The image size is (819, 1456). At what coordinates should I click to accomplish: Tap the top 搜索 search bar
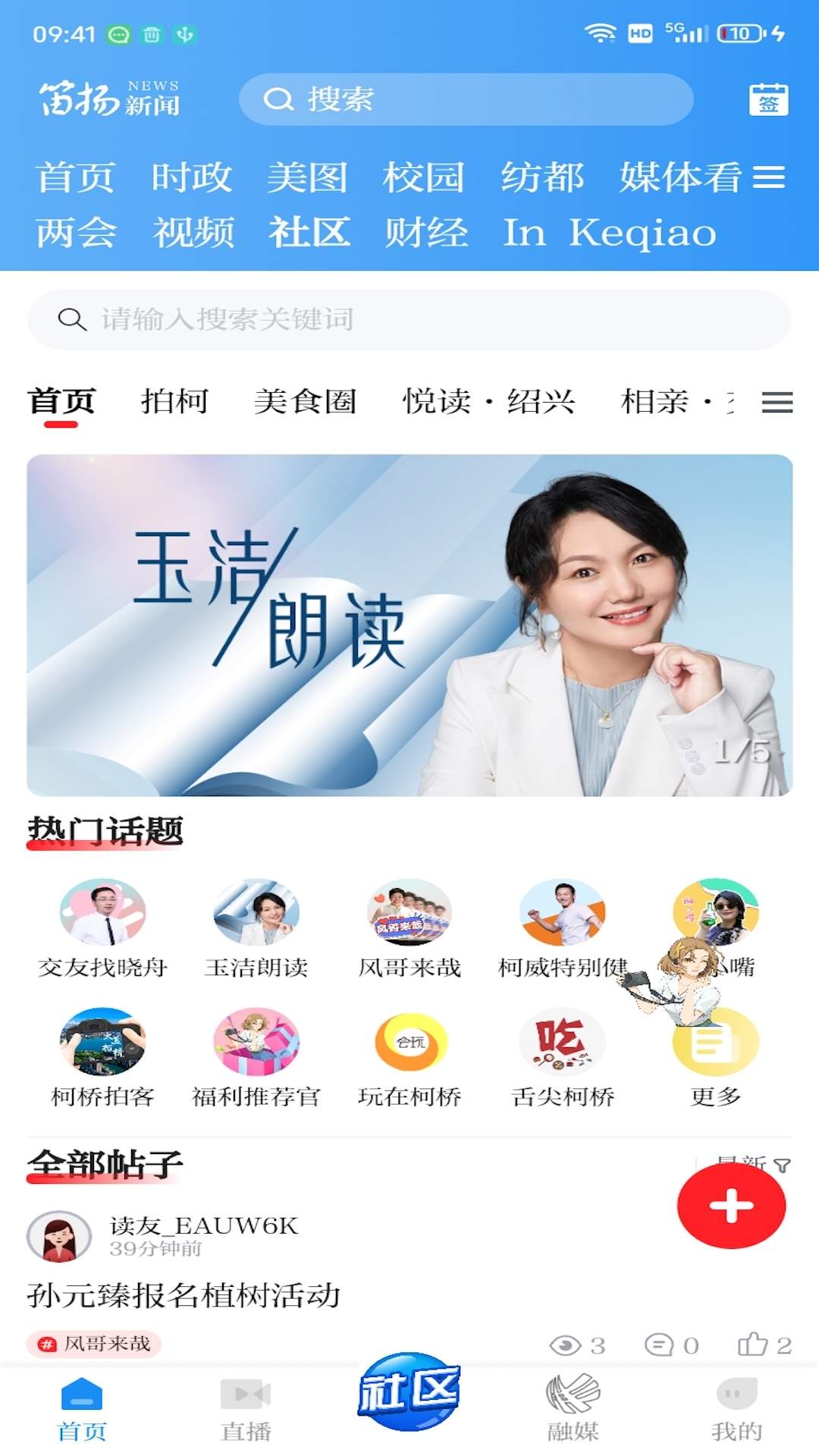pos(466,99)
